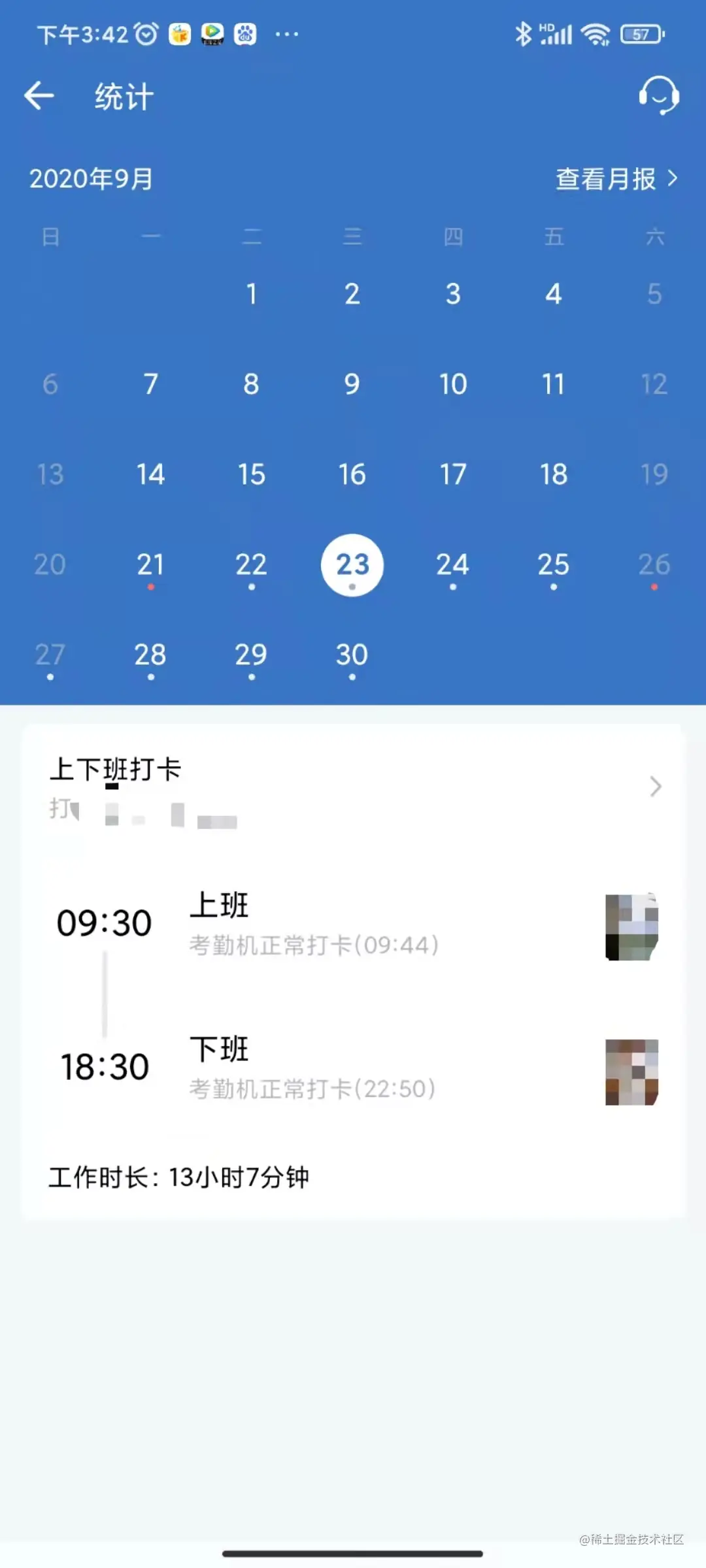706x1568 pixels.
Task: Select September 14 on the calendar
Action: click(x=150, y=475)
